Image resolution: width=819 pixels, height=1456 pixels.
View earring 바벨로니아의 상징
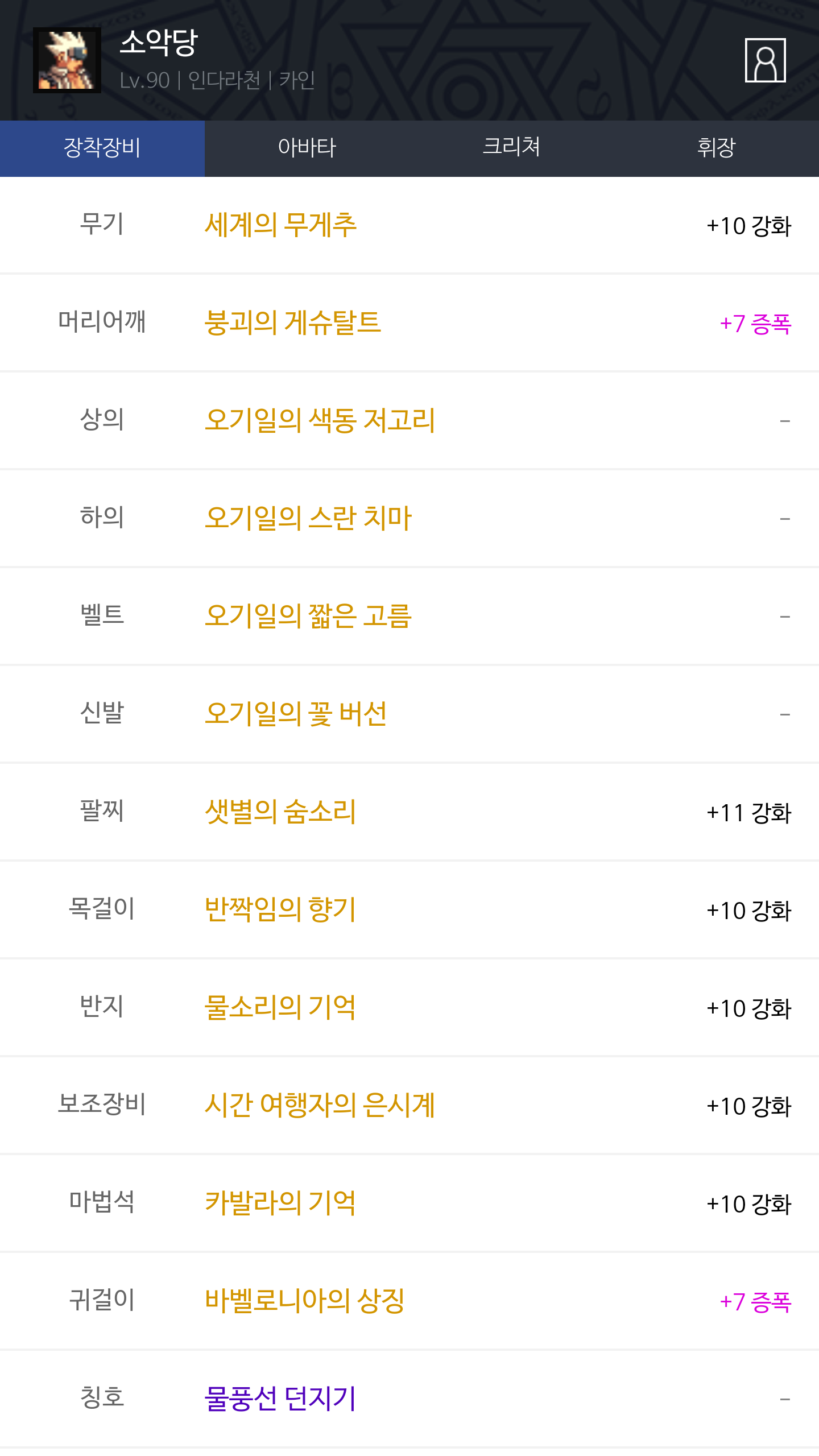[x=305, y=1301]
